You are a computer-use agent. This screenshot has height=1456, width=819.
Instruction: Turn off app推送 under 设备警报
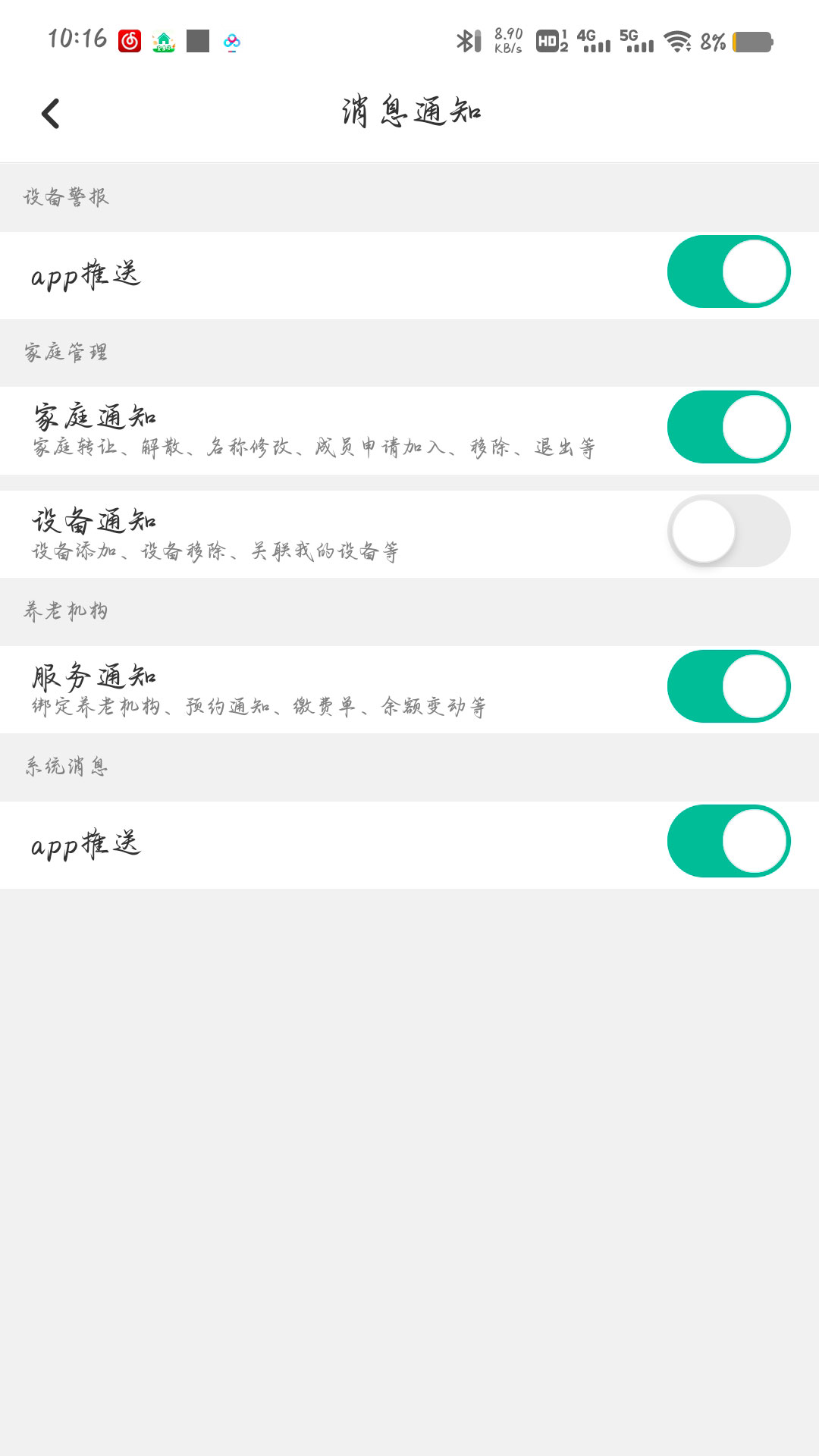728,271
